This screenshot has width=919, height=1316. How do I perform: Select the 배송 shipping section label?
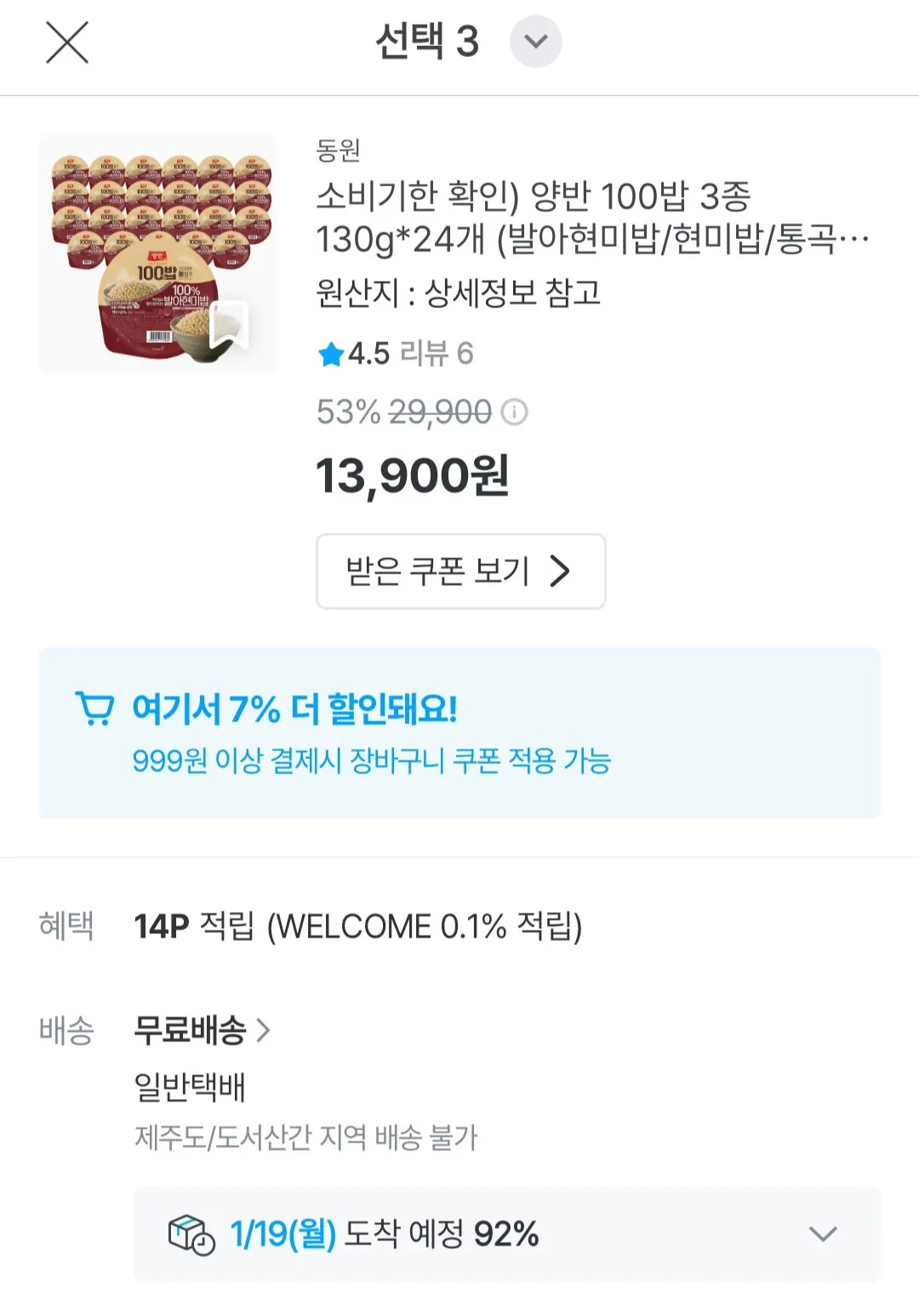click(x=68, y=1030)
